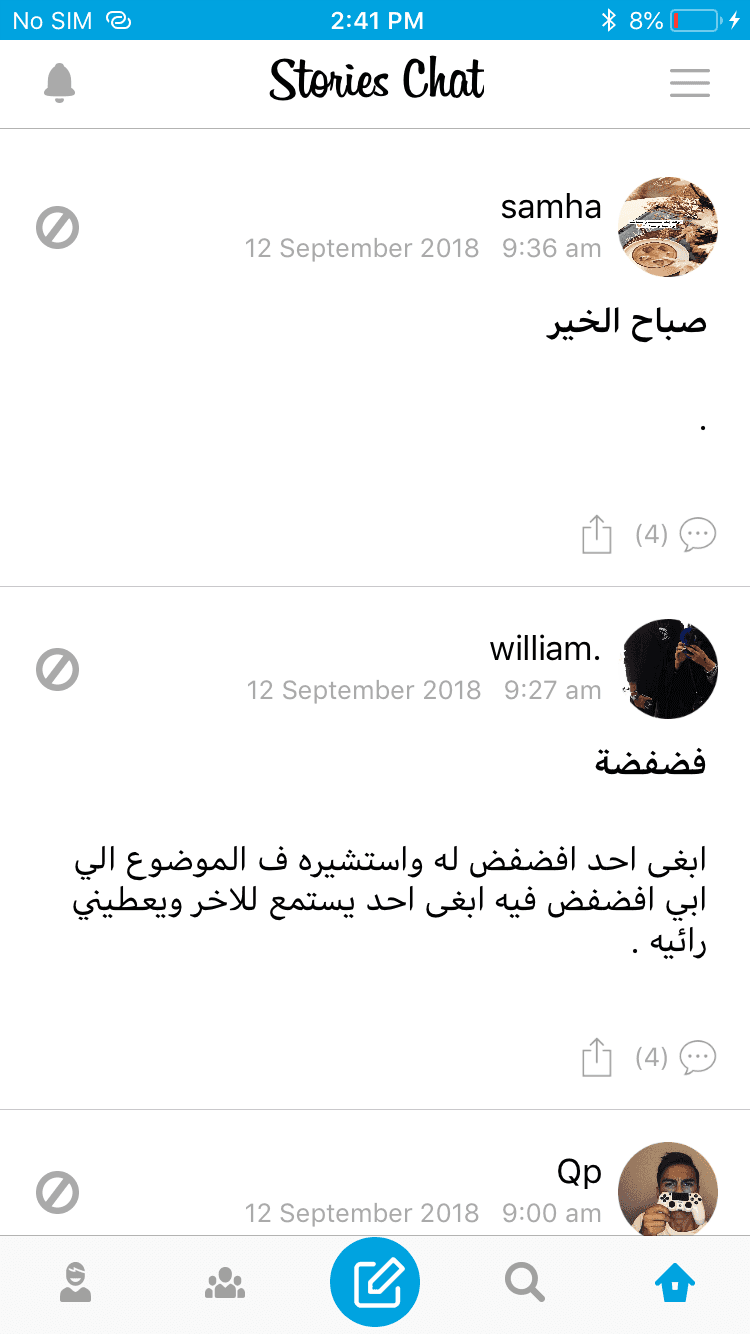750x1334 pixels.
Task: Block samha's post
Action: 57,228
